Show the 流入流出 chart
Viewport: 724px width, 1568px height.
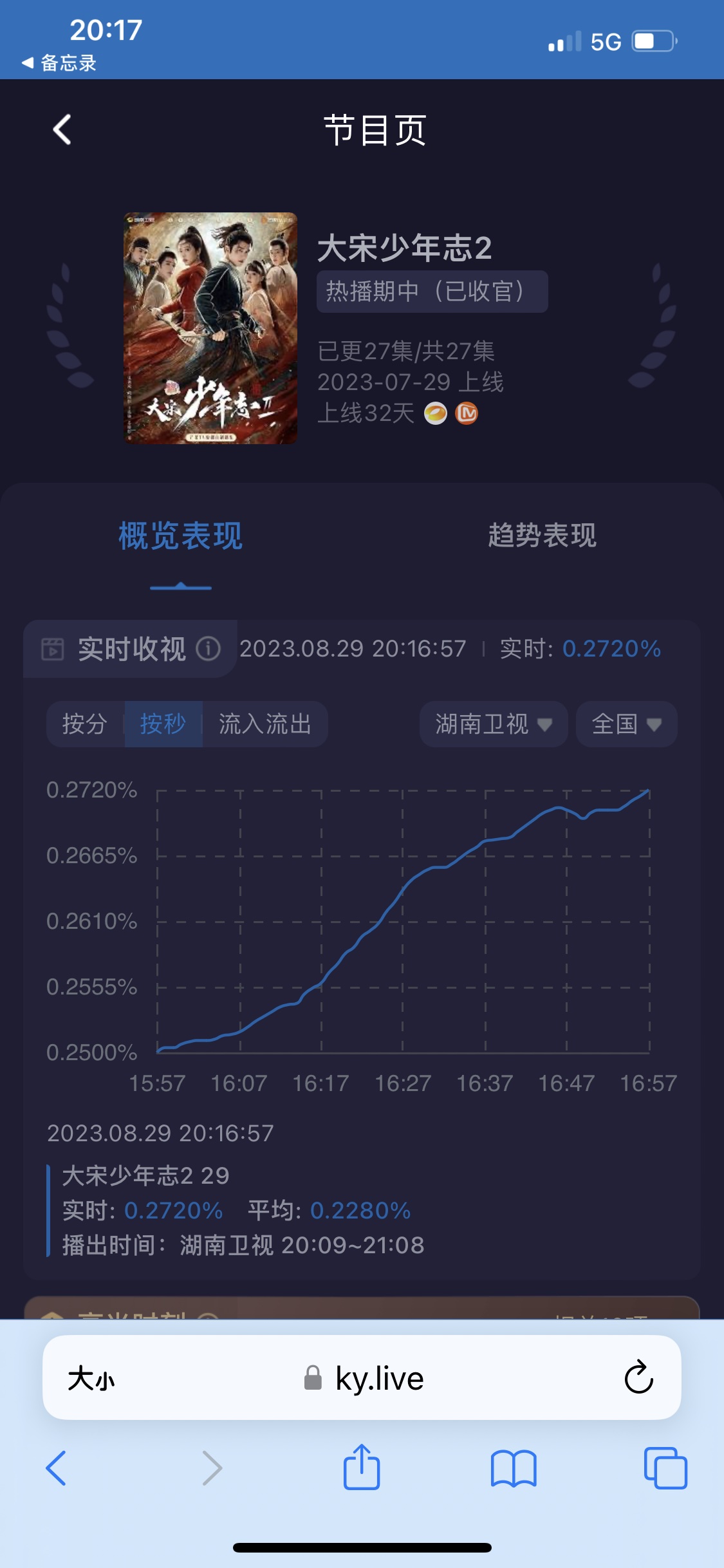coord(265,723)
